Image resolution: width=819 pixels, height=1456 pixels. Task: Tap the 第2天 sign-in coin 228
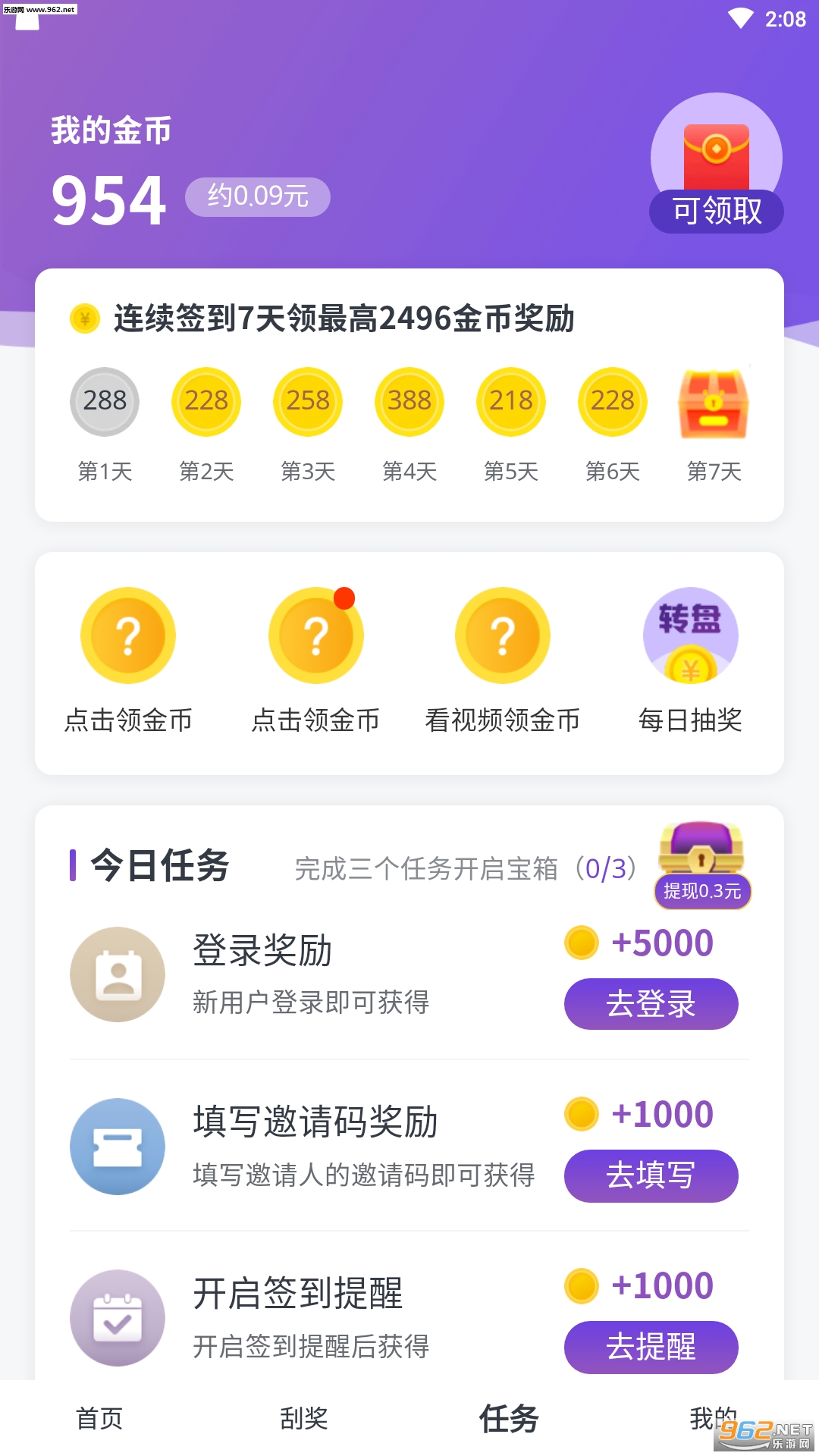tap(206, 401)
